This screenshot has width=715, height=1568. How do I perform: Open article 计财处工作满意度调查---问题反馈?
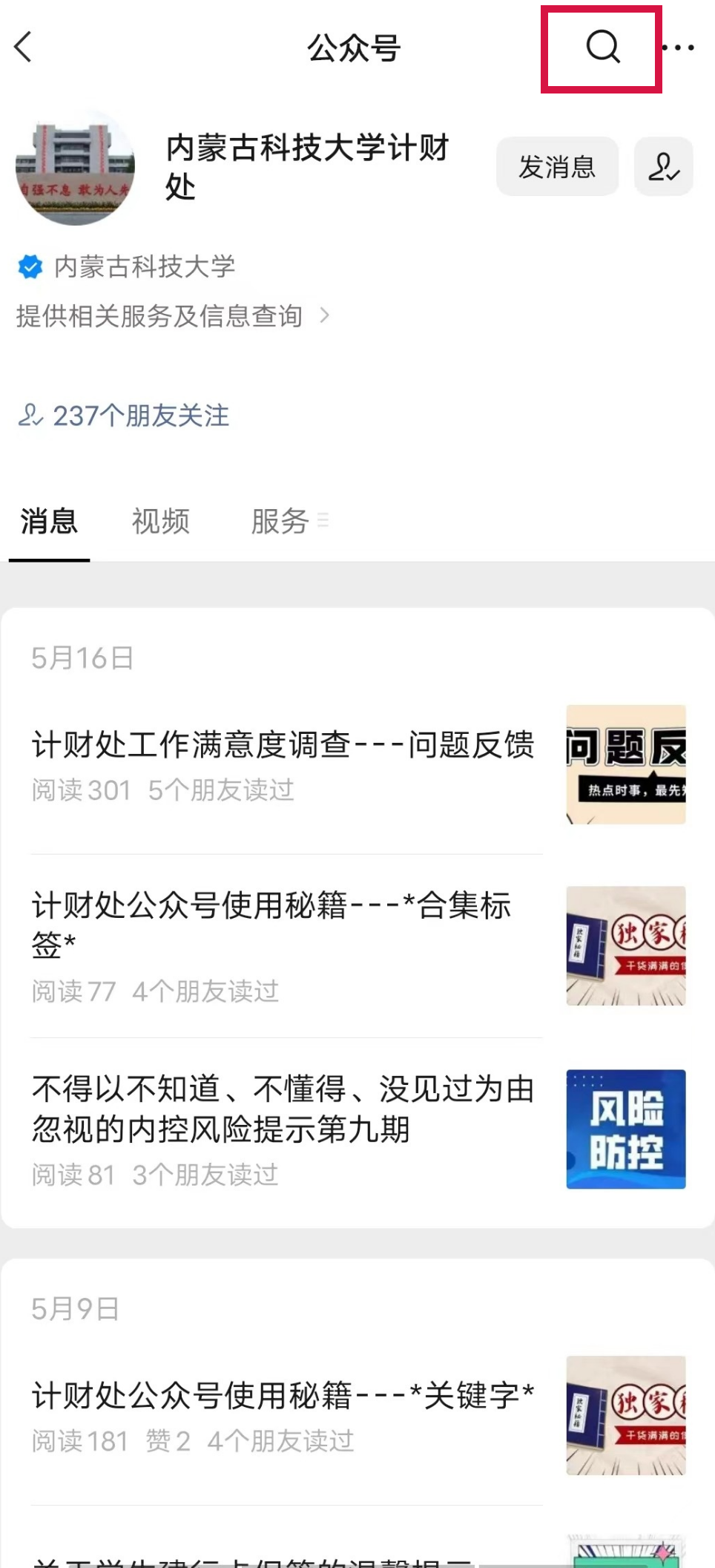click(x=283, y=746)
